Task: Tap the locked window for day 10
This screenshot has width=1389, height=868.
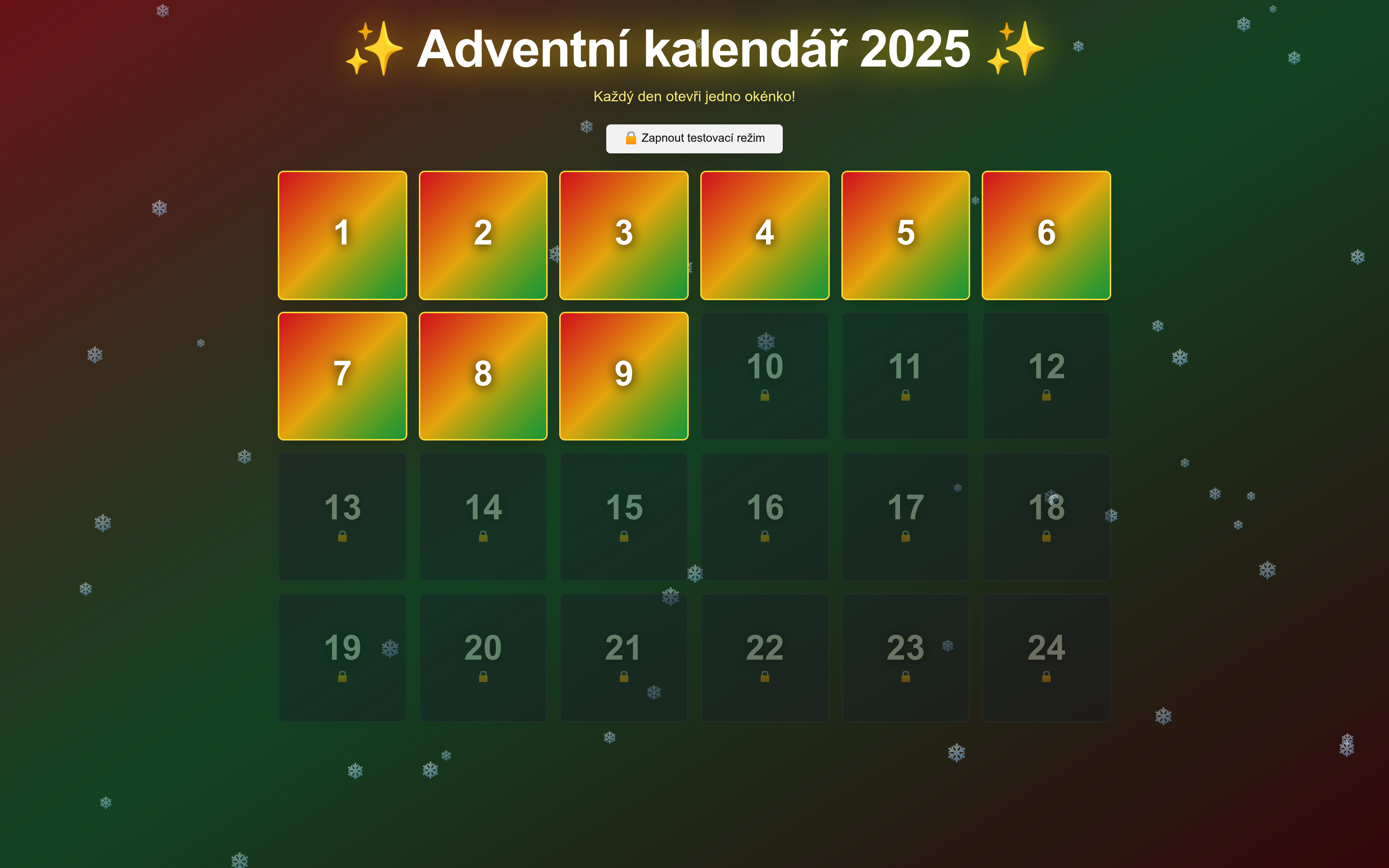Action: pos(765,376)
